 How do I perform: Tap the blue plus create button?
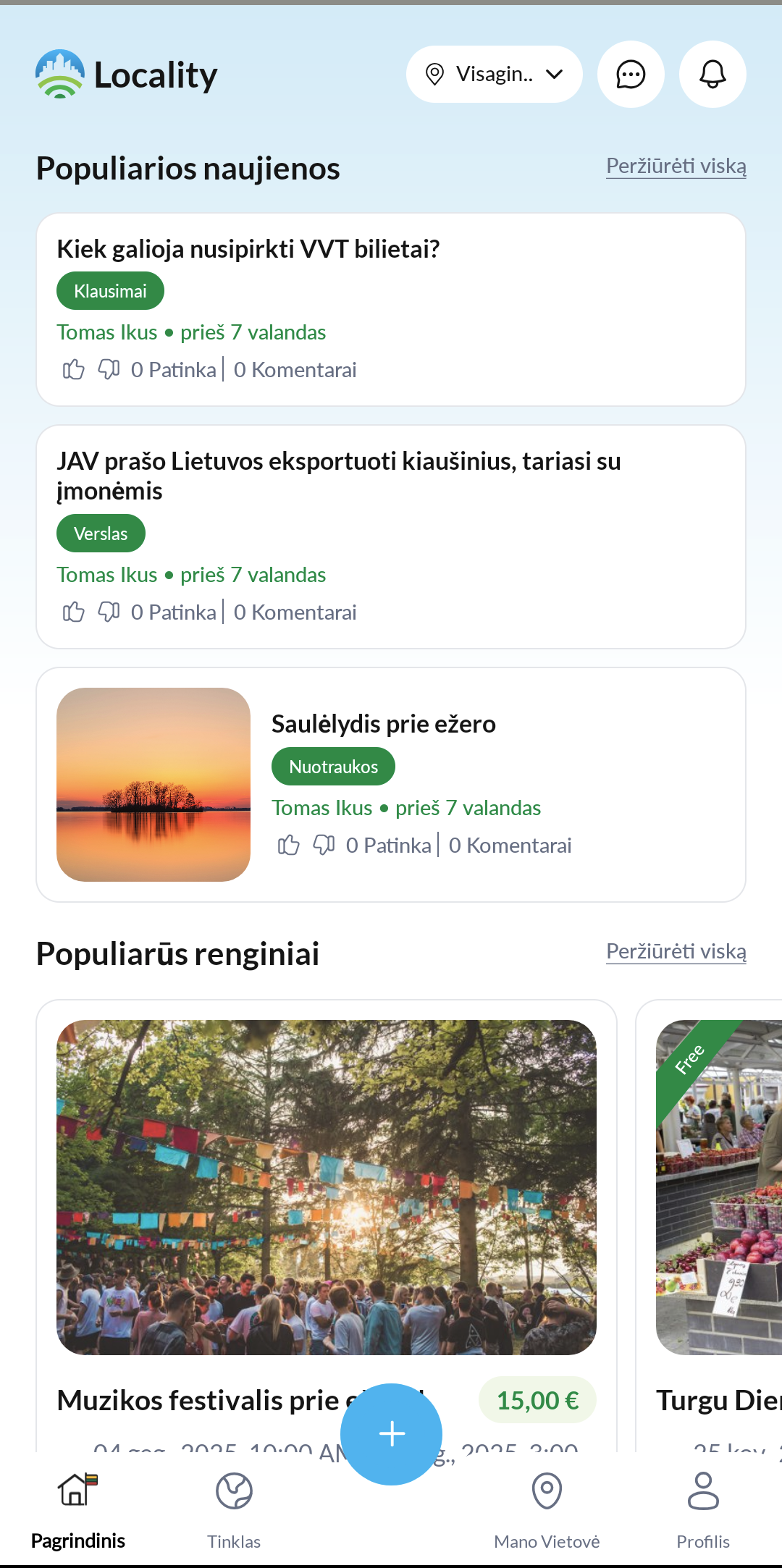[391, 1434]
